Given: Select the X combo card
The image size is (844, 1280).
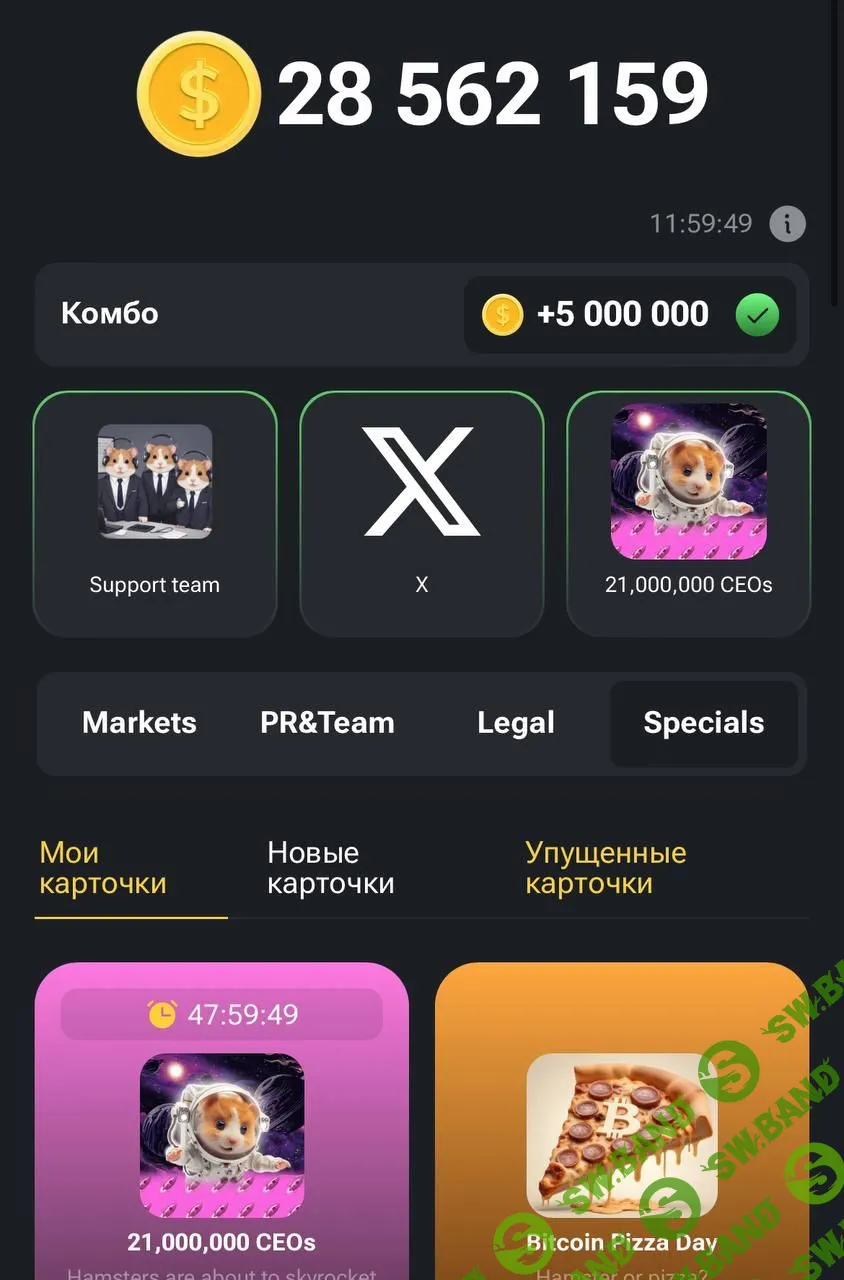Looking at the screenshot, I should pyautogui.click(x=421, y=514).
